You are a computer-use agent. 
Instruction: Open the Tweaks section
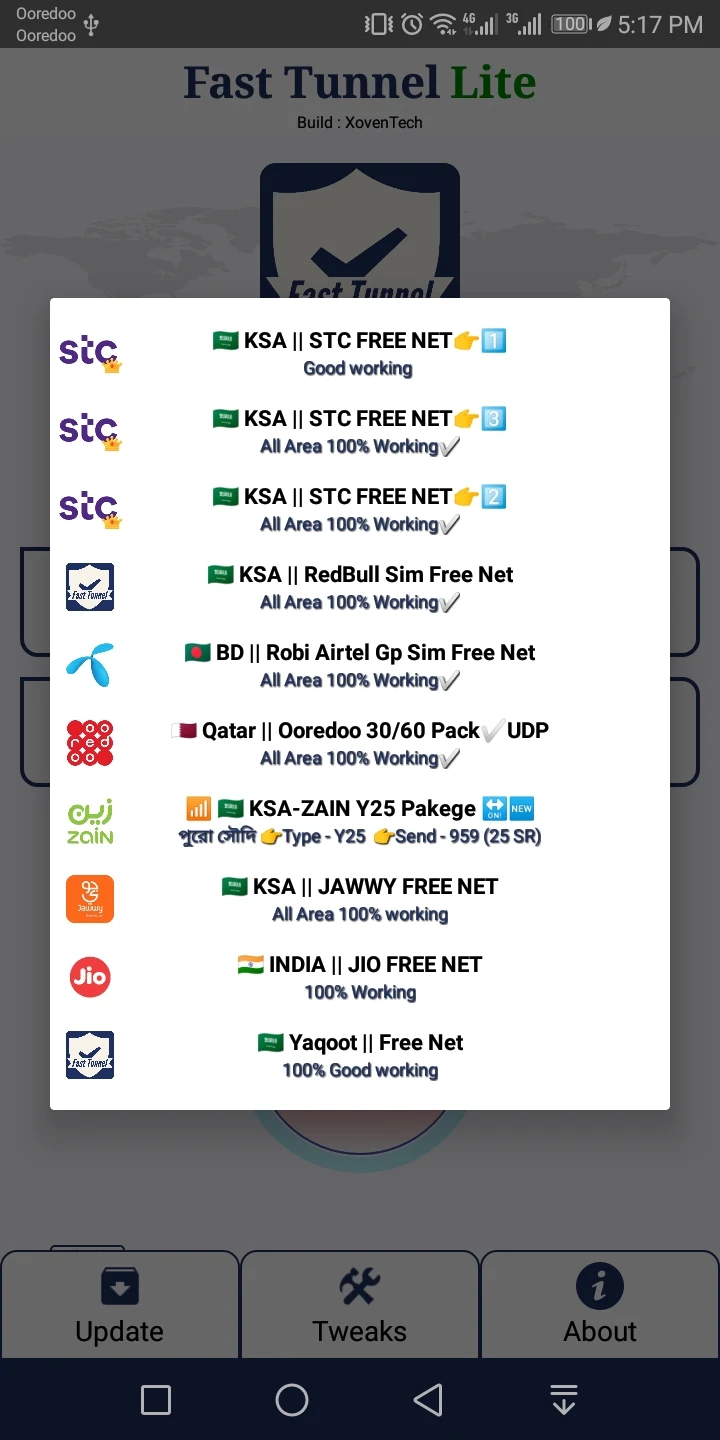point(359,1305)
